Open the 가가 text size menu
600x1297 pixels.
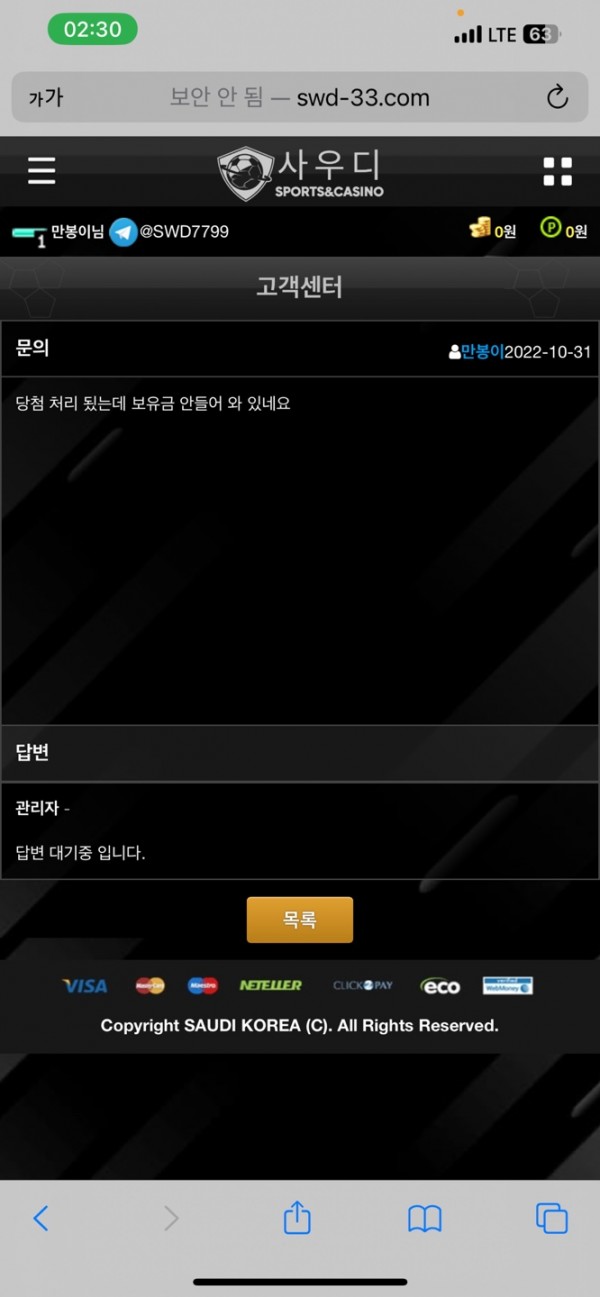pyautogui.click(x=45, y=97)
